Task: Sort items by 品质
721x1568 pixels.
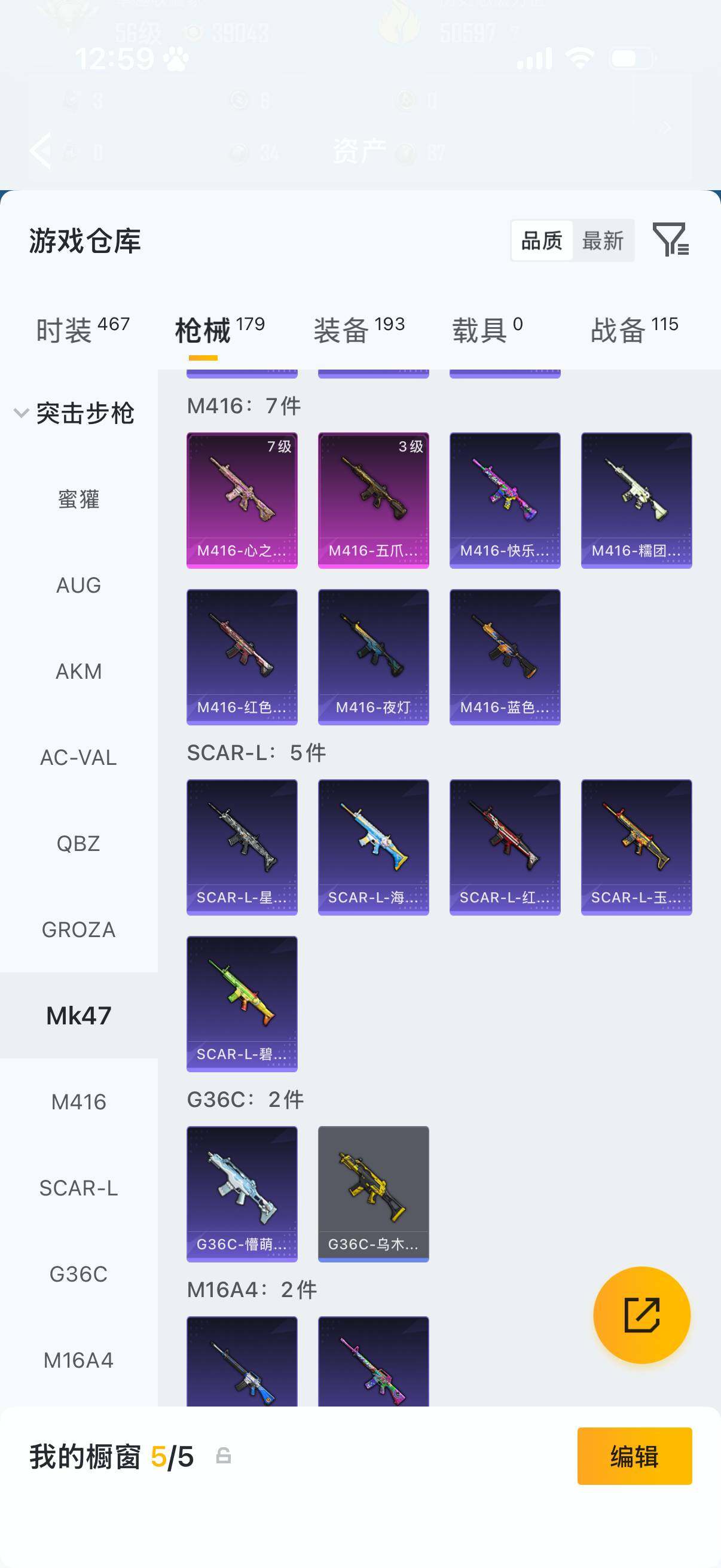Action: coord(542,241)
